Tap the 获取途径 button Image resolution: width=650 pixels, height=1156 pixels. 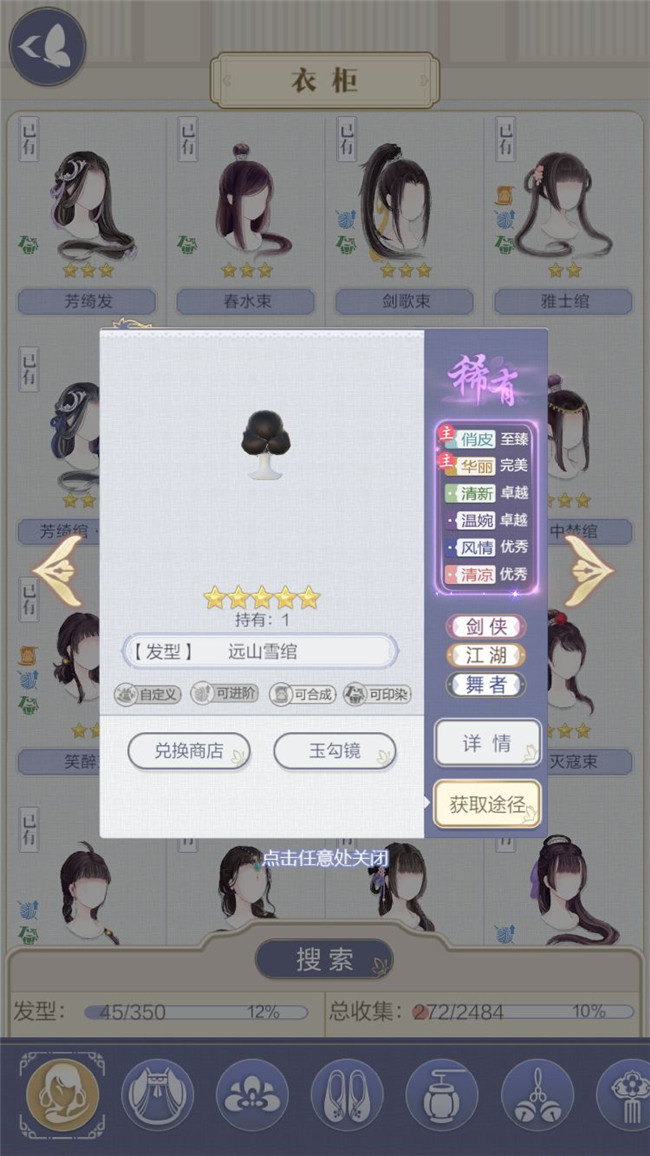487,804
